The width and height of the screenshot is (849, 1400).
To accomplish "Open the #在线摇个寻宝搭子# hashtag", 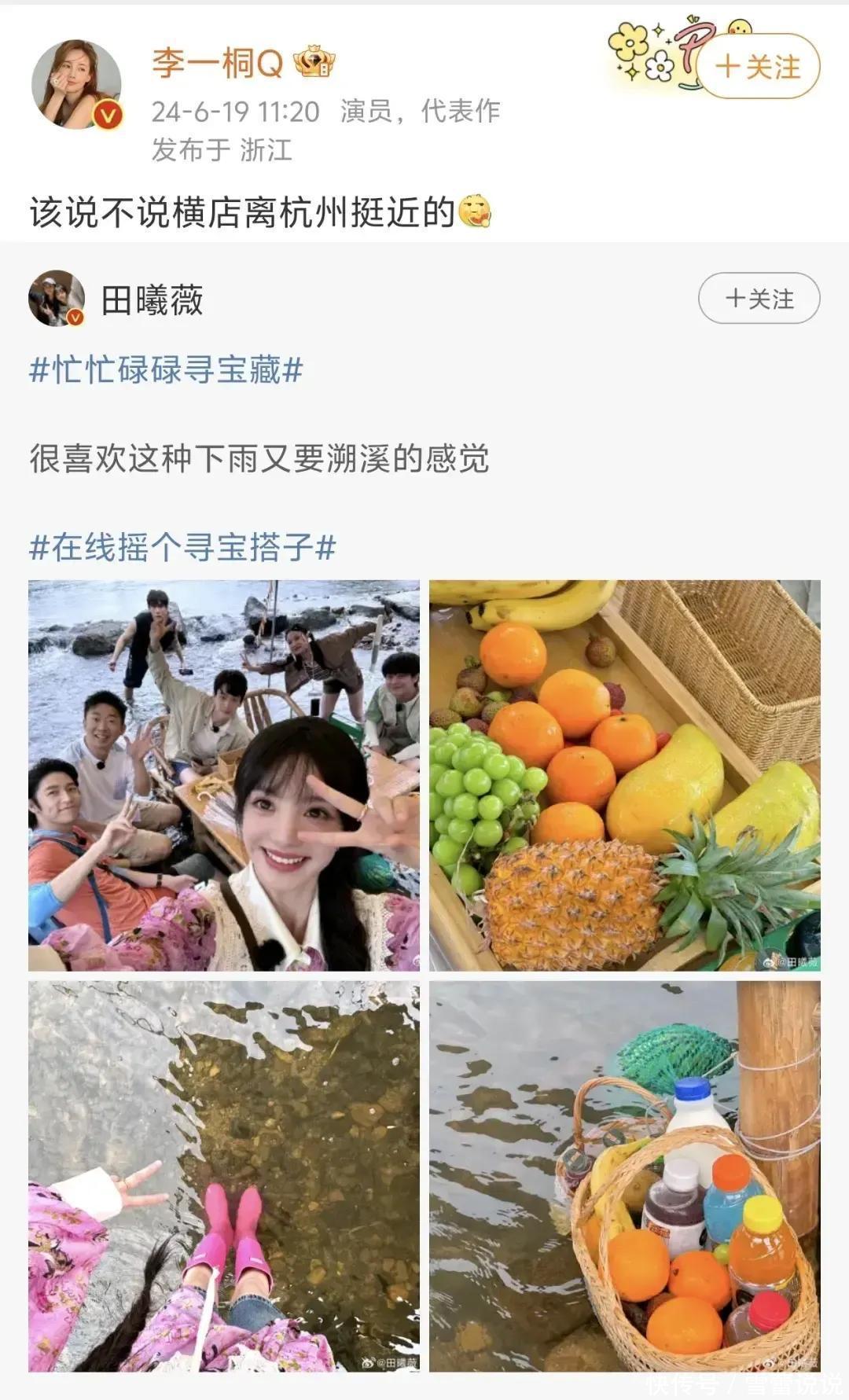I will coord(182,547).
